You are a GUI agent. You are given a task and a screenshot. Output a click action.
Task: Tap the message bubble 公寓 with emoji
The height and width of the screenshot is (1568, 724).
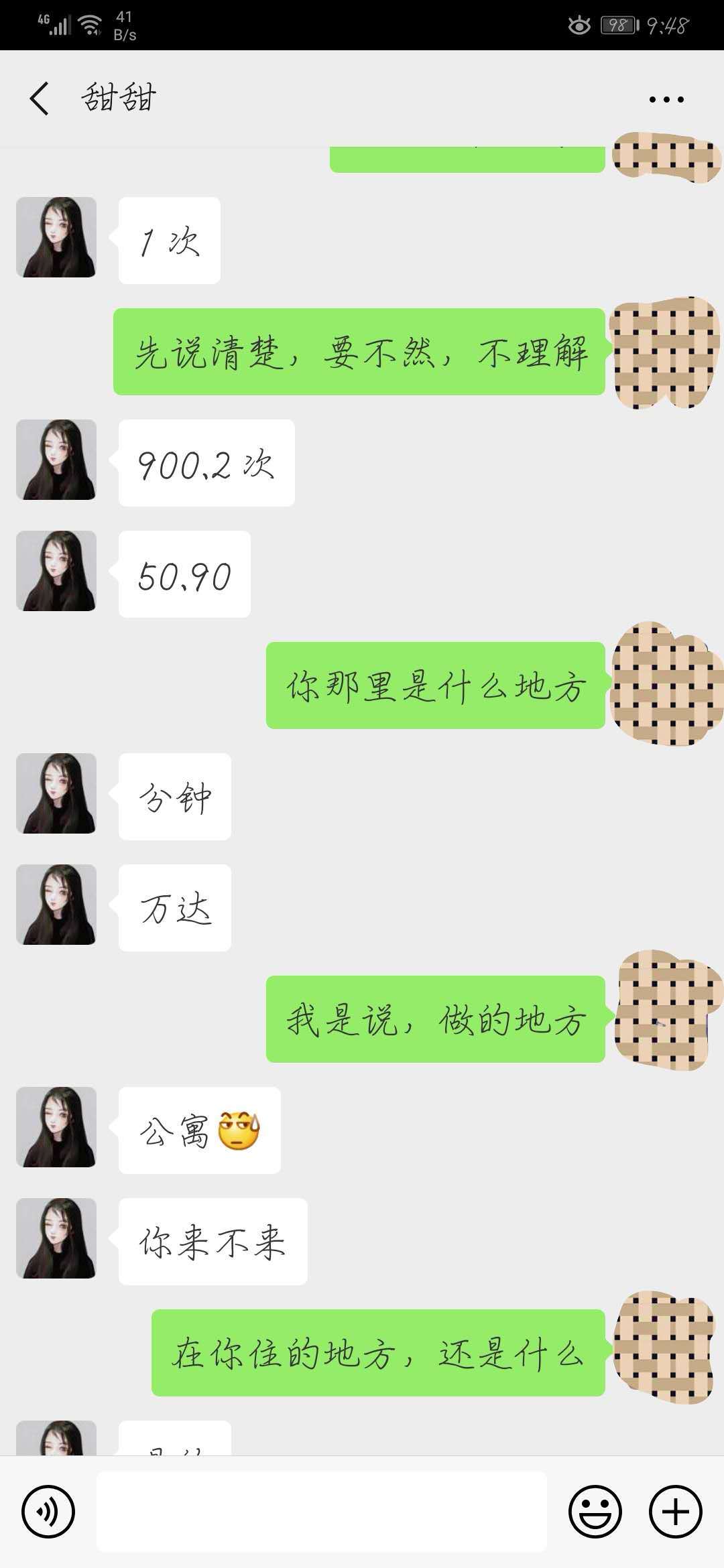tap(199, 1129)
